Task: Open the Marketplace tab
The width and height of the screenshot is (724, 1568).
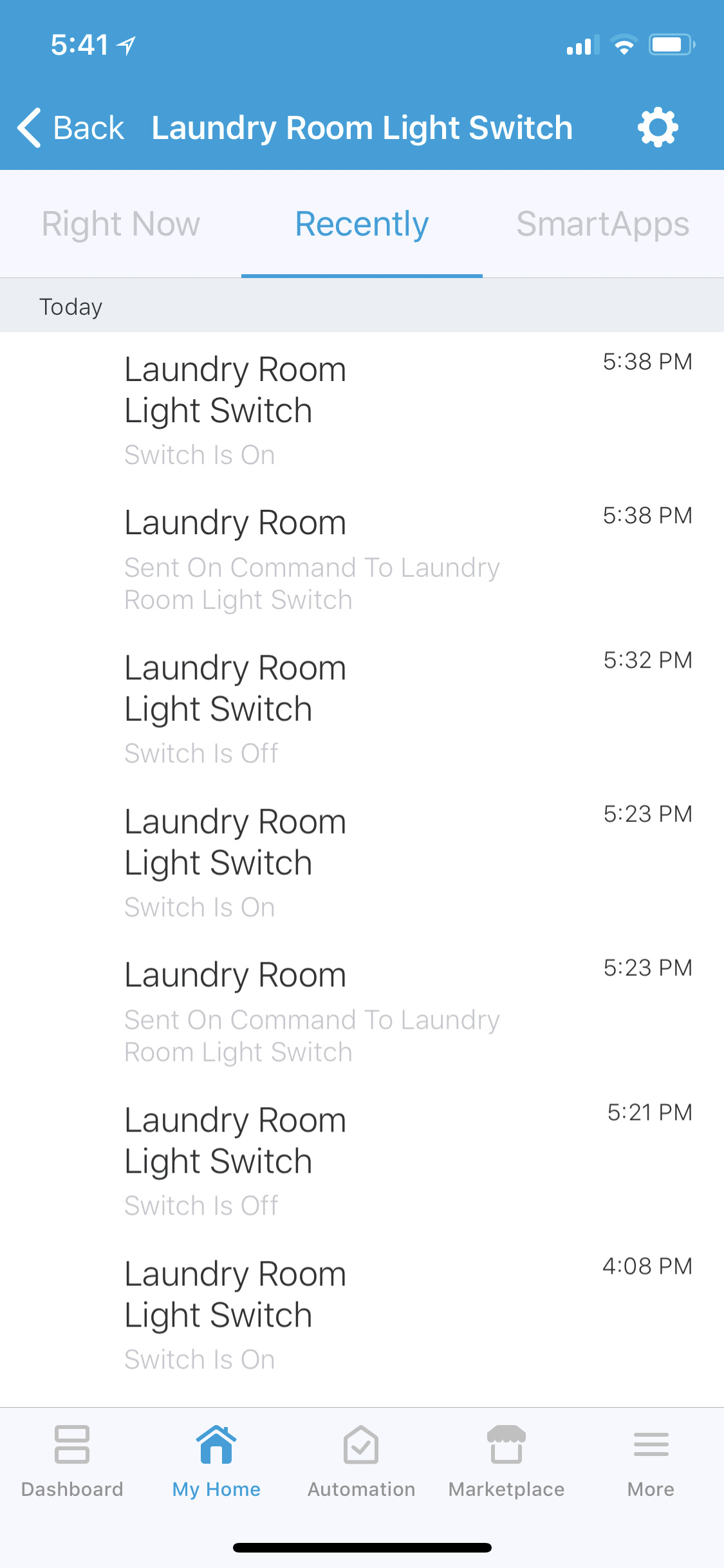Action: 506,1461
